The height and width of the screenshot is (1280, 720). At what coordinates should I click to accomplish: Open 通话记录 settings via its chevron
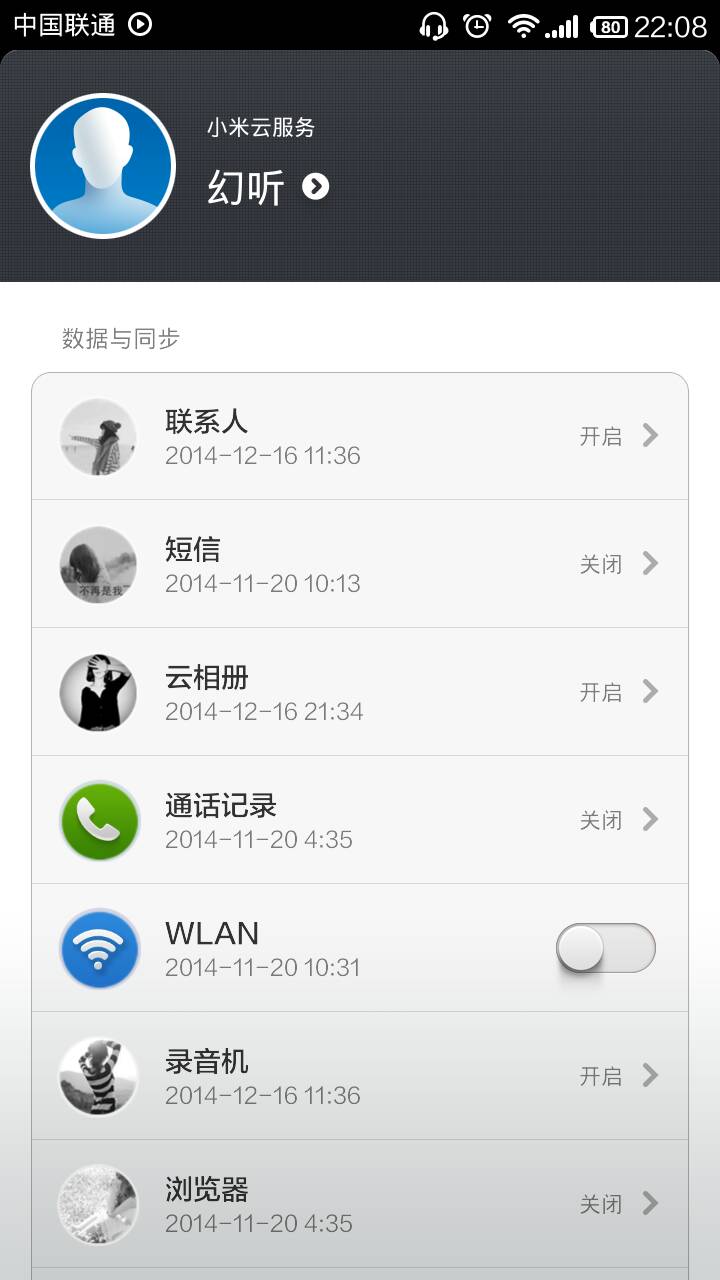pyautogui.click(x=651, y=820)
